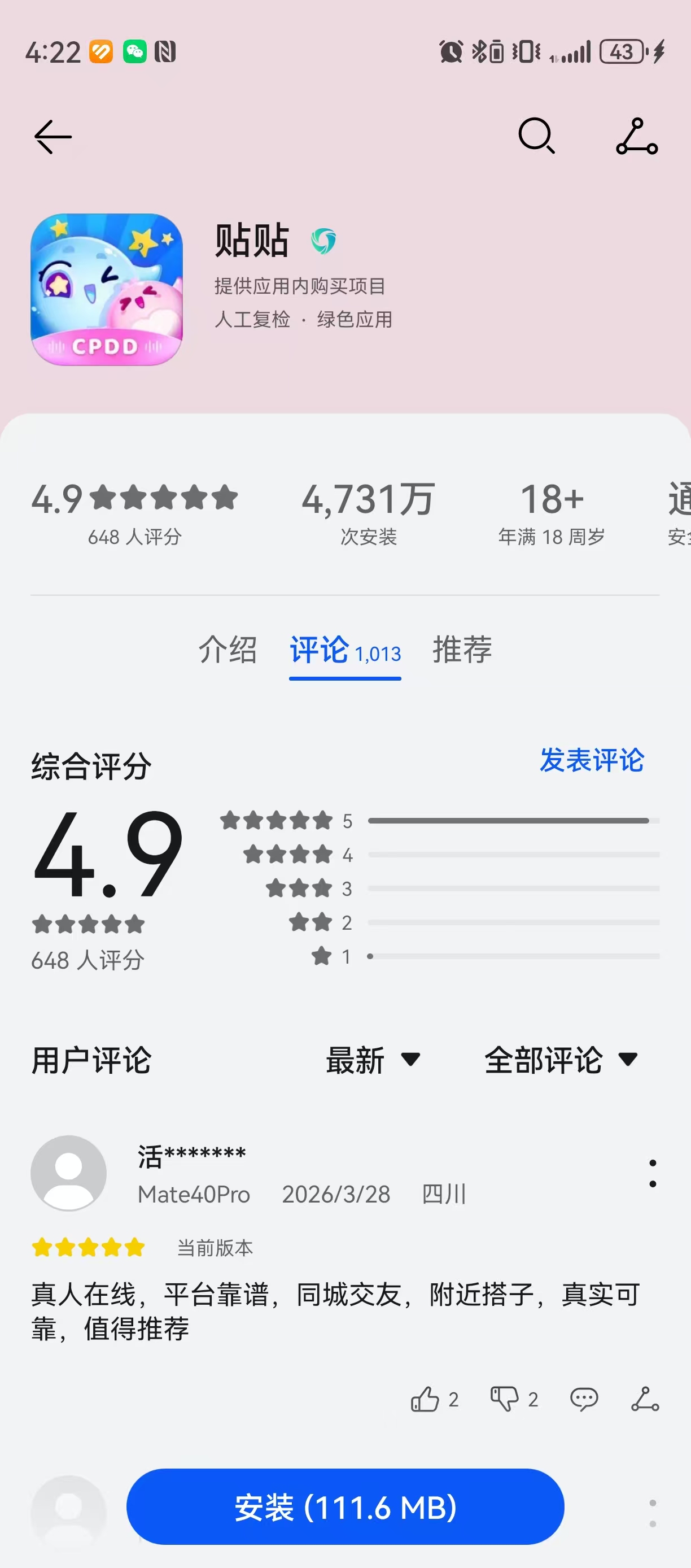Open the 推荐 tab

[462, 650]
